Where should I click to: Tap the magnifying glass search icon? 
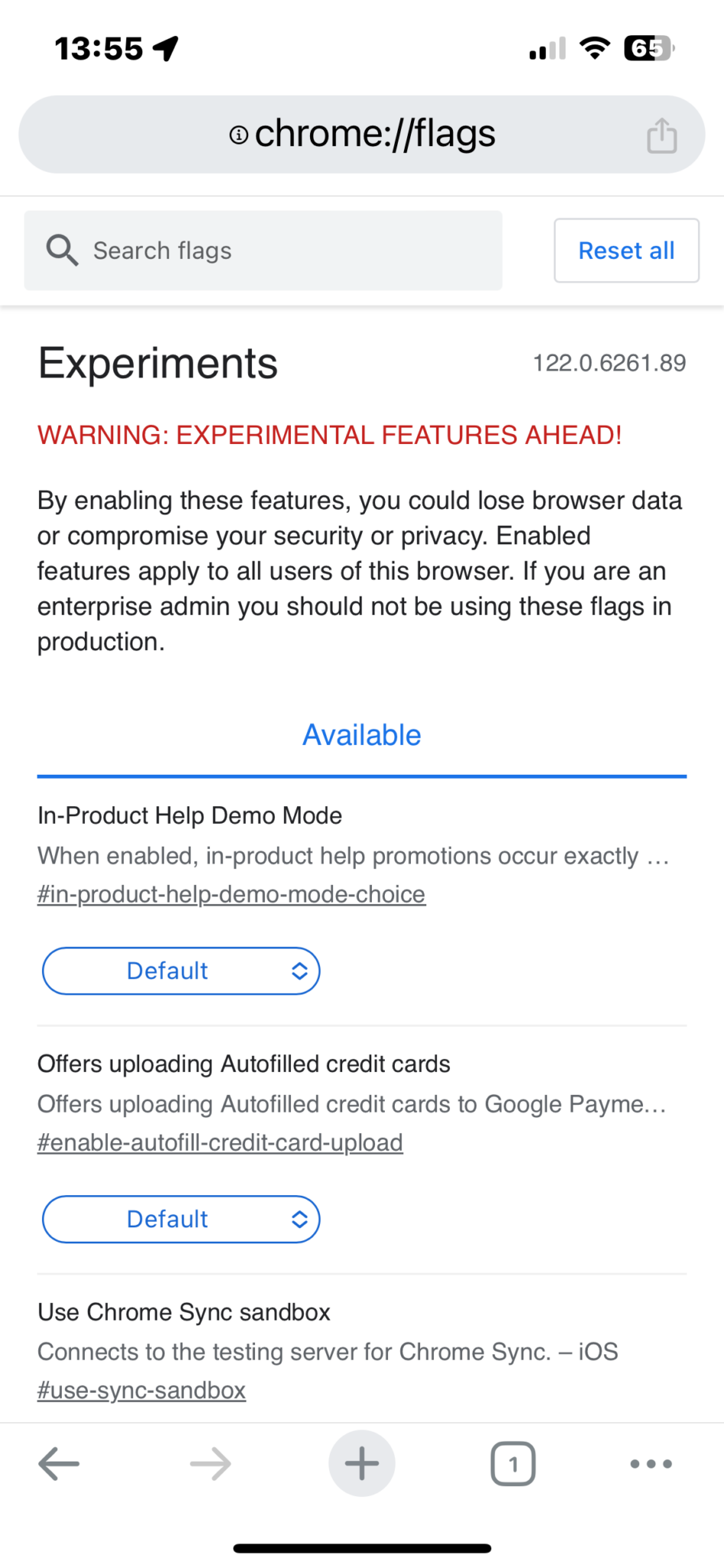coord(61,250)
